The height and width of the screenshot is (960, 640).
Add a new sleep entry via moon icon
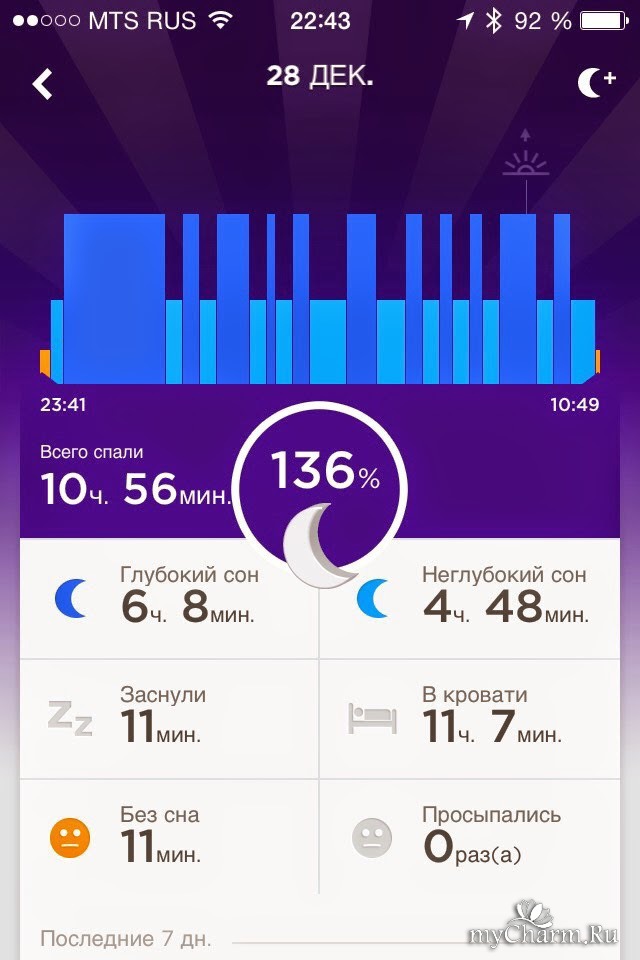596,83
